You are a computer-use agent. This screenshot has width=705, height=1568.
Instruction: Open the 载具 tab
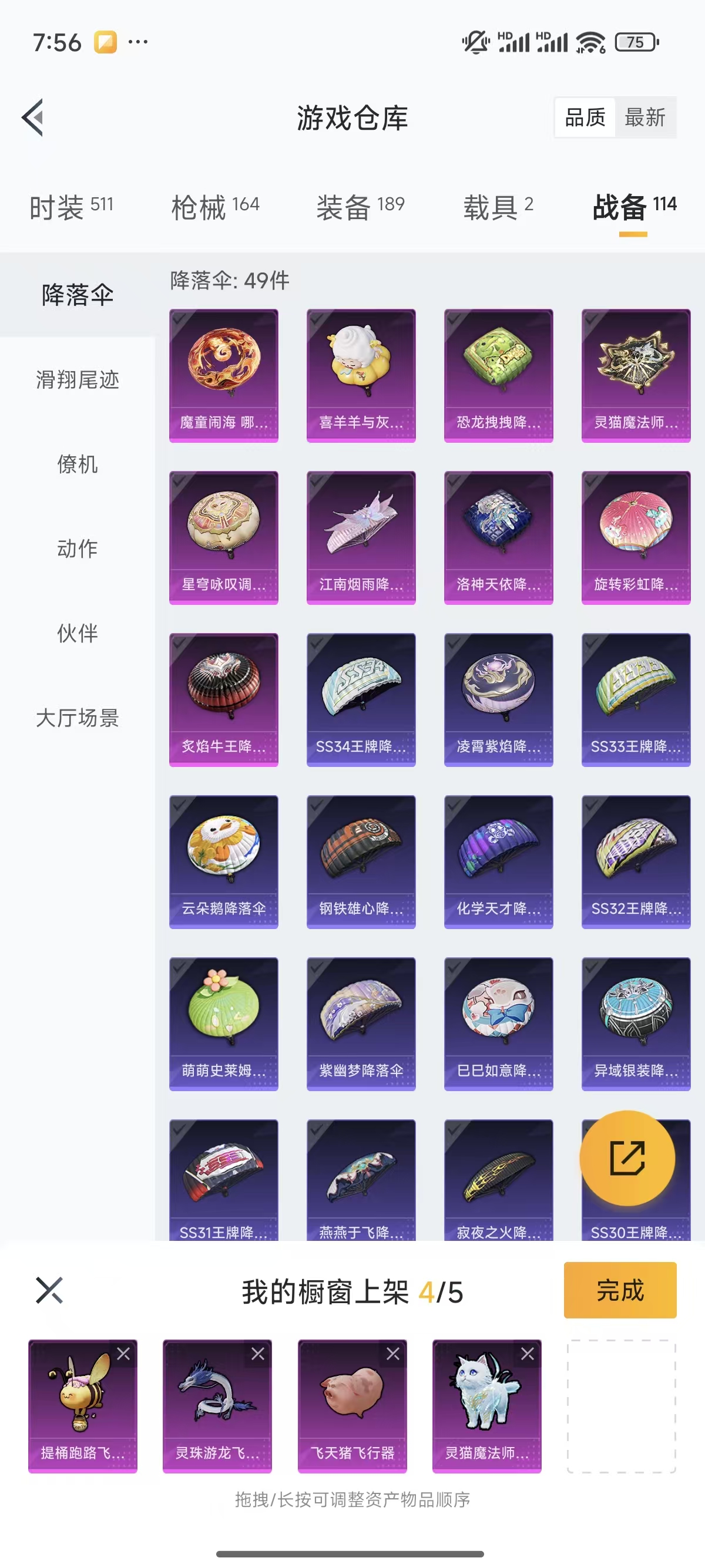click(x=498, y=207)
